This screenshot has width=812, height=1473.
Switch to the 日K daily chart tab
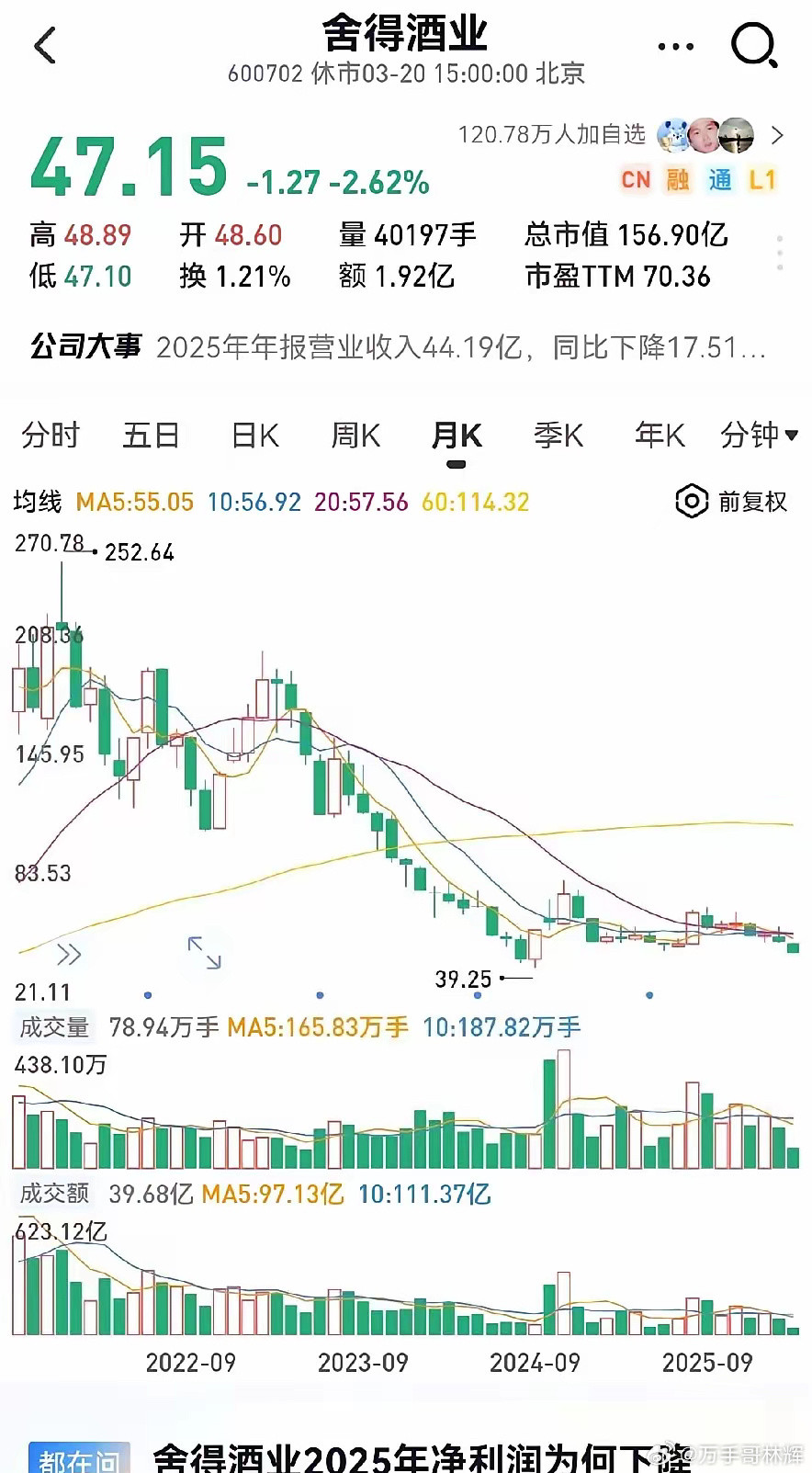tap(254, 436)
